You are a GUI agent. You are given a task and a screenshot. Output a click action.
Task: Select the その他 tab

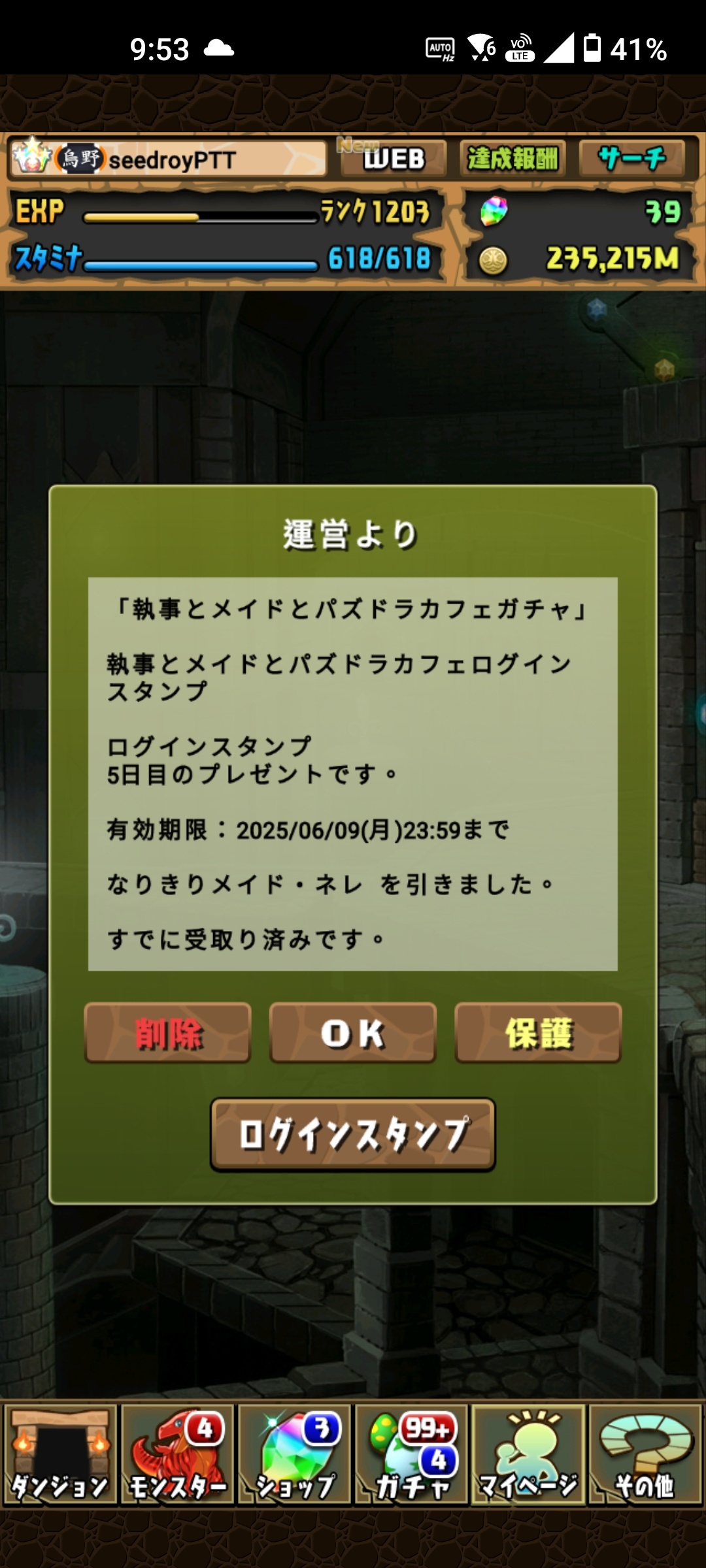tap(645, 1454)
